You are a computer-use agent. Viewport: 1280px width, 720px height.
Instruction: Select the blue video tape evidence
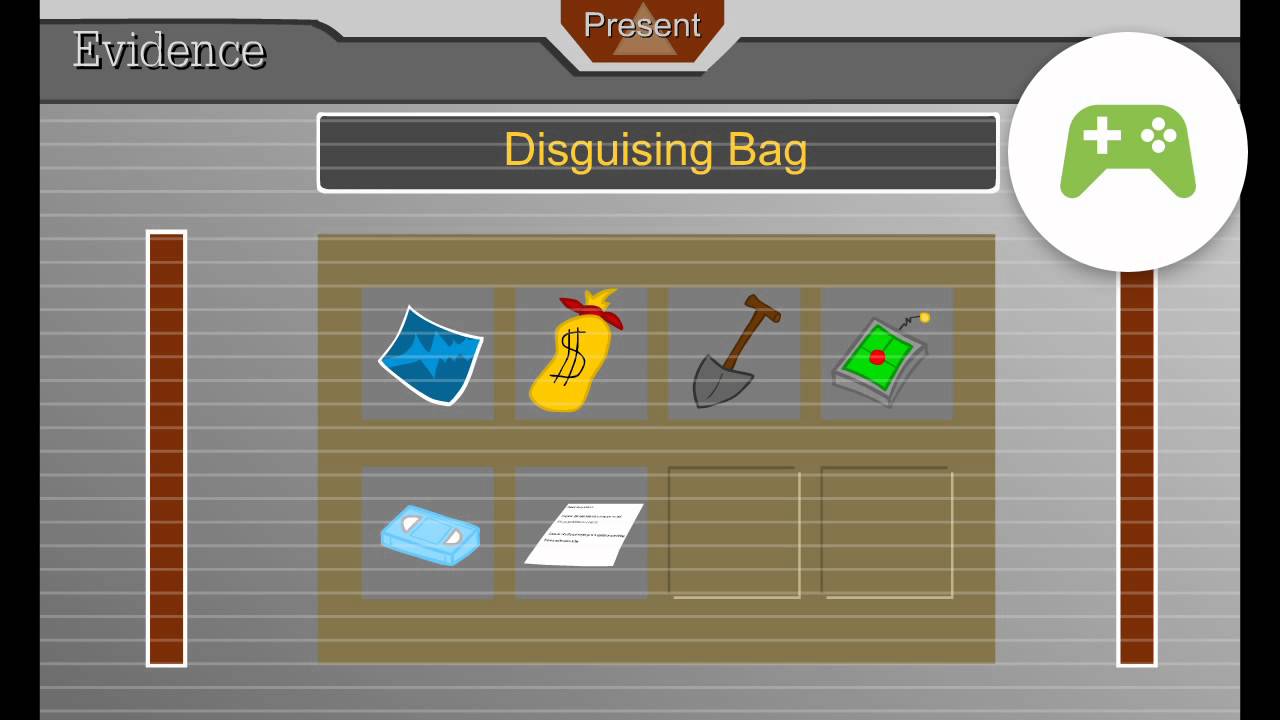click(429, 533)
